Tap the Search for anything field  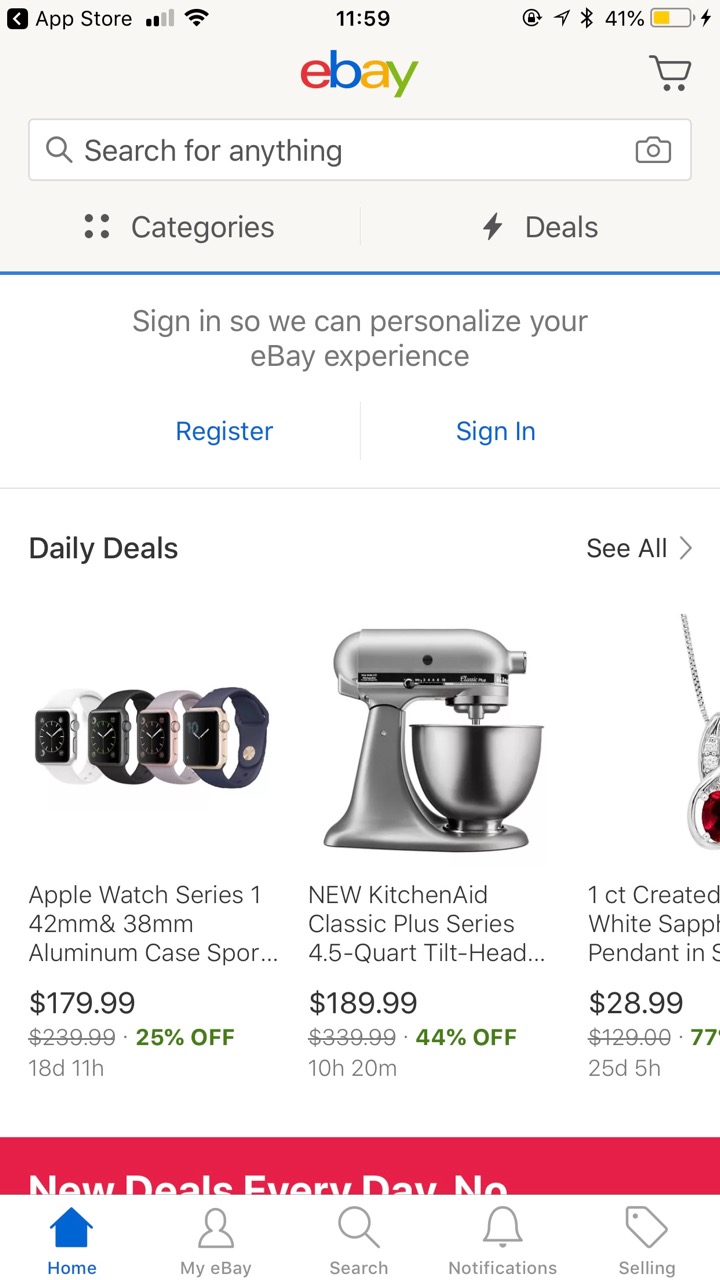tap(330, 151)
